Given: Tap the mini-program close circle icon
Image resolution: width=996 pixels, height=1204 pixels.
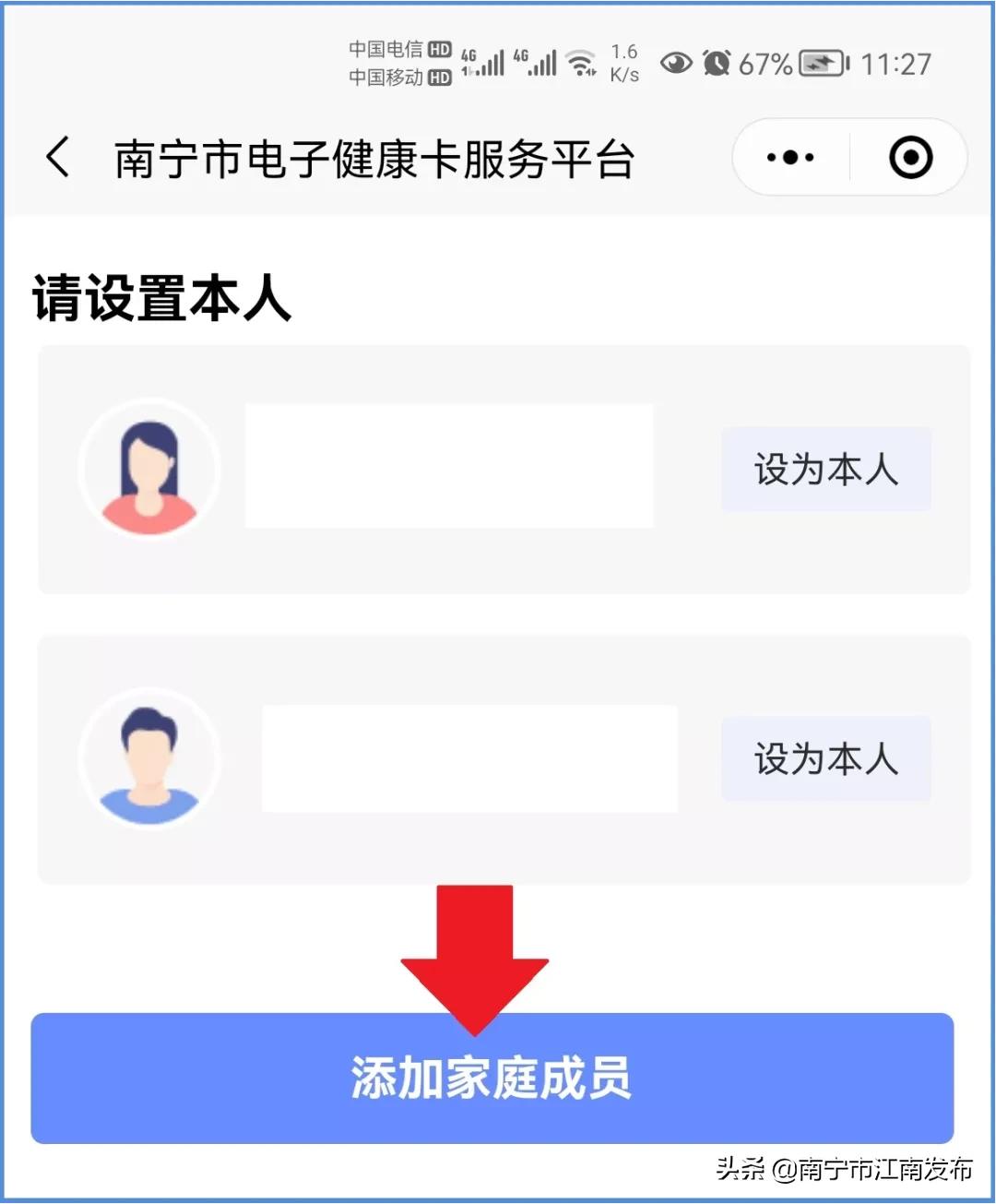Looking at the screenshot, I should (x=908, y=157).
